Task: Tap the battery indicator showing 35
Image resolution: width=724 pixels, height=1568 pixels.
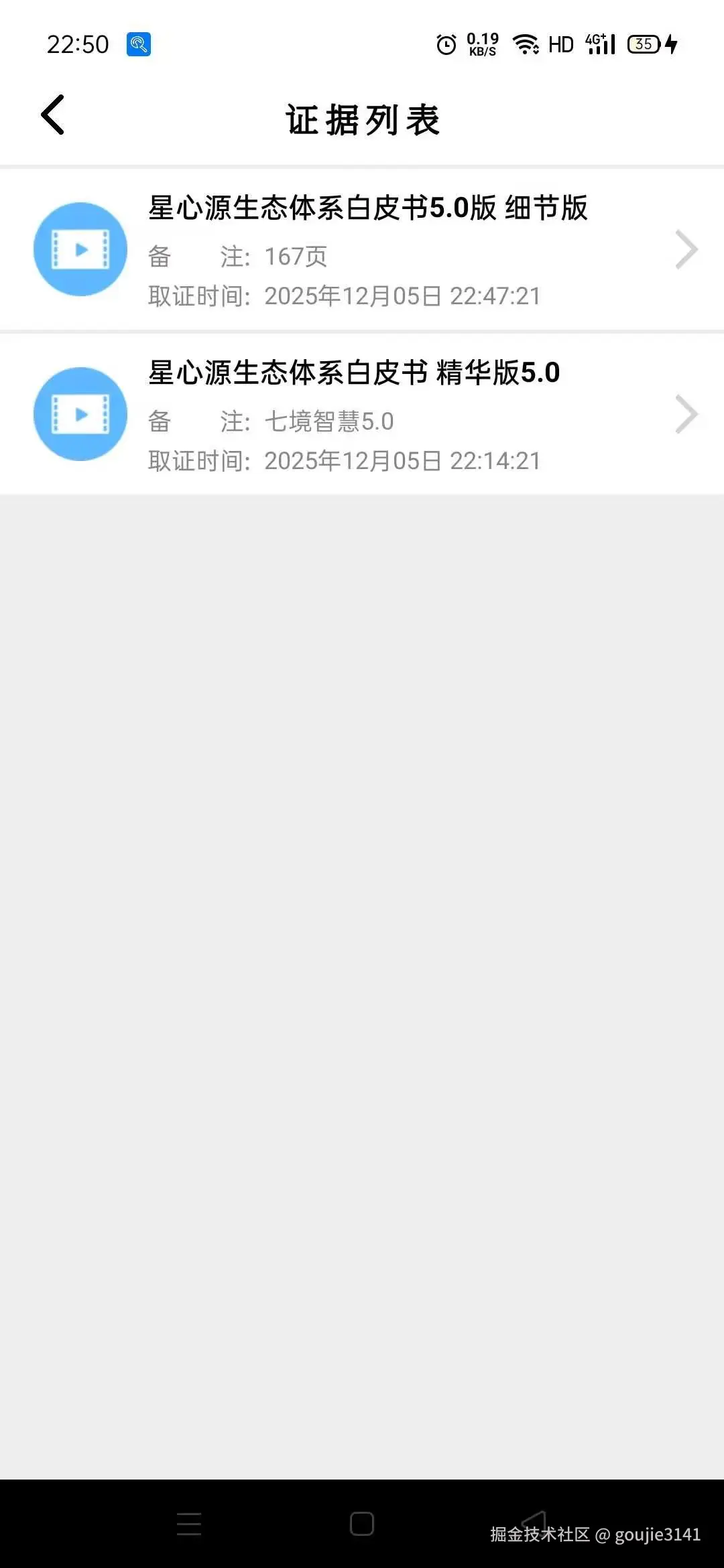Action: coord(642,44)
